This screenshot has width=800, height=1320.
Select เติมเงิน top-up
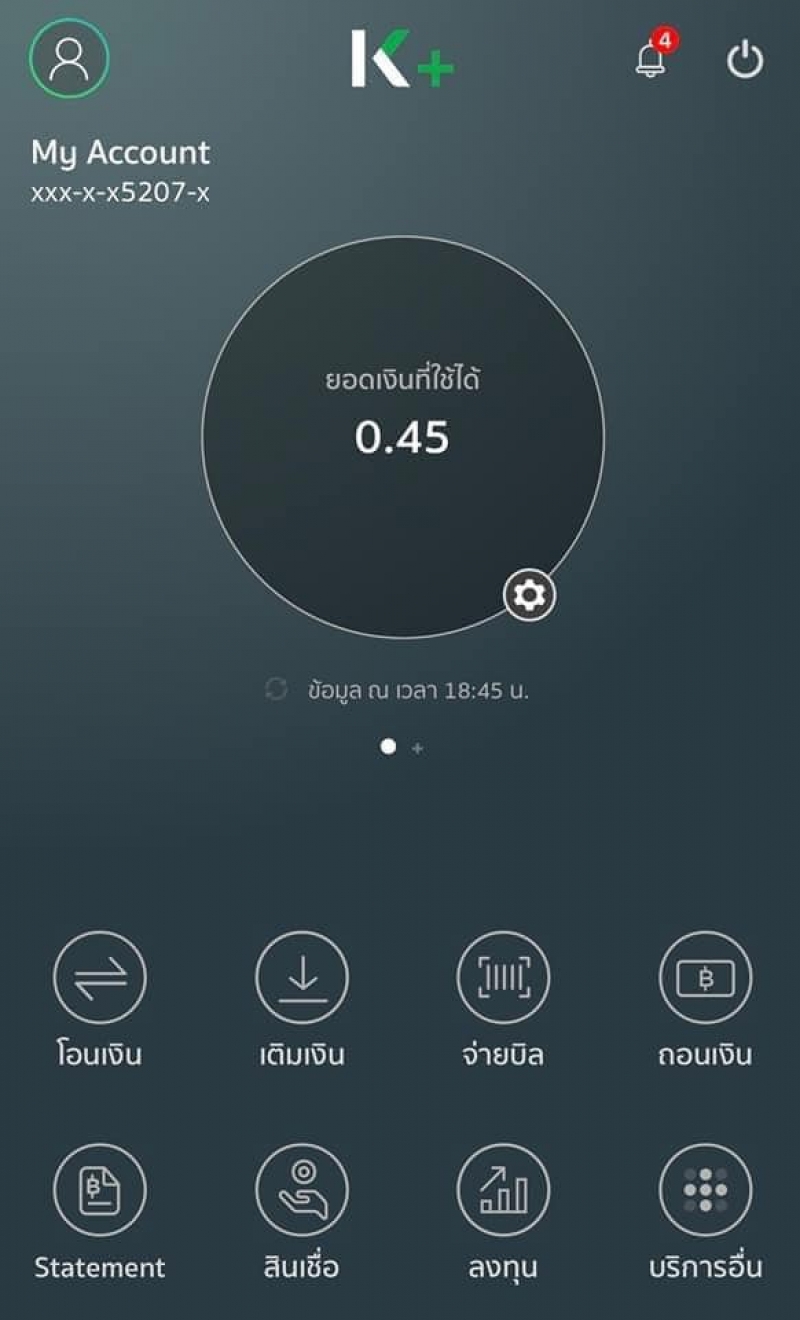(x=301, y=978)
